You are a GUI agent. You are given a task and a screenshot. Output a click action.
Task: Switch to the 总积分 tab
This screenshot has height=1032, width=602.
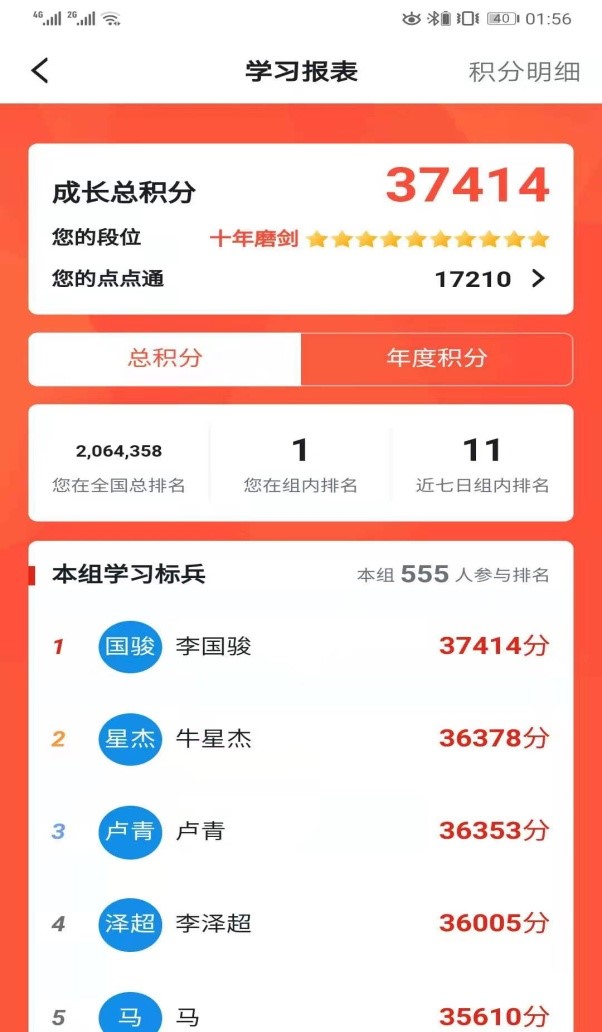(x=165, y=358)
